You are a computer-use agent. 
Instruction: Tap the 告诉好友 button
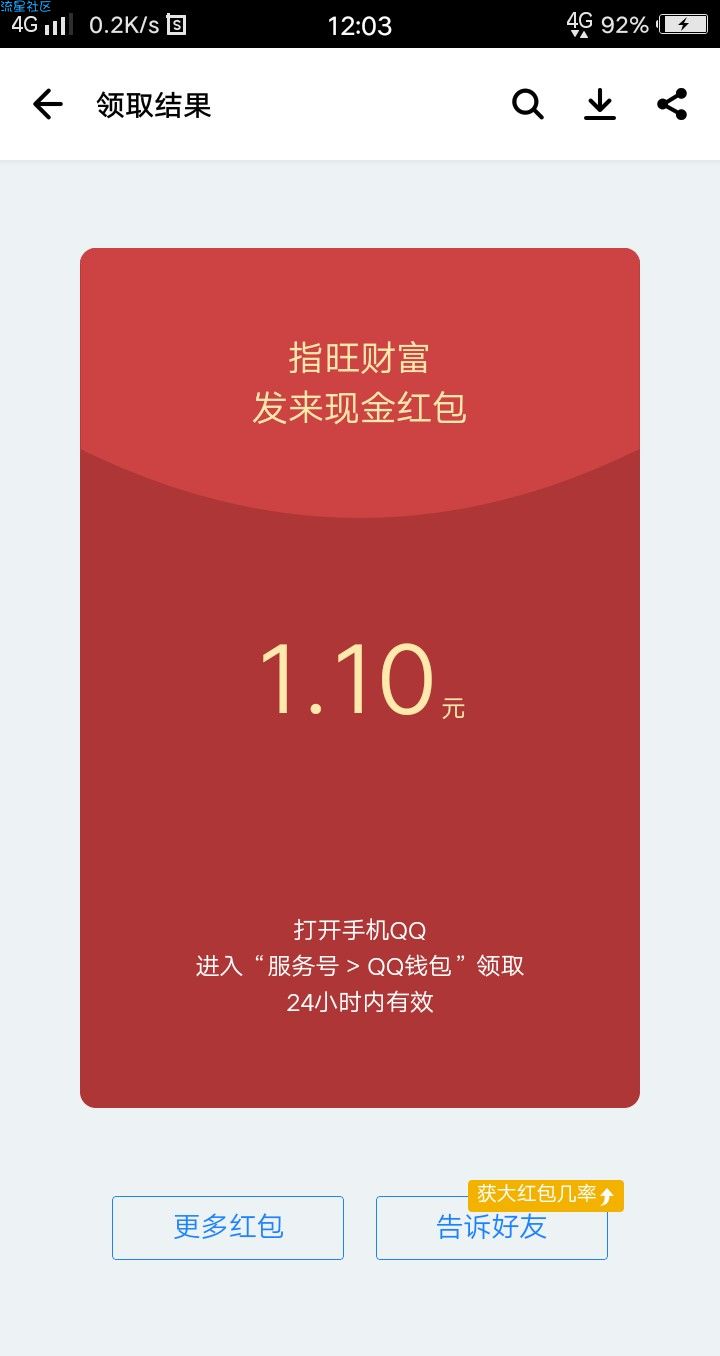click(491, 1229)
